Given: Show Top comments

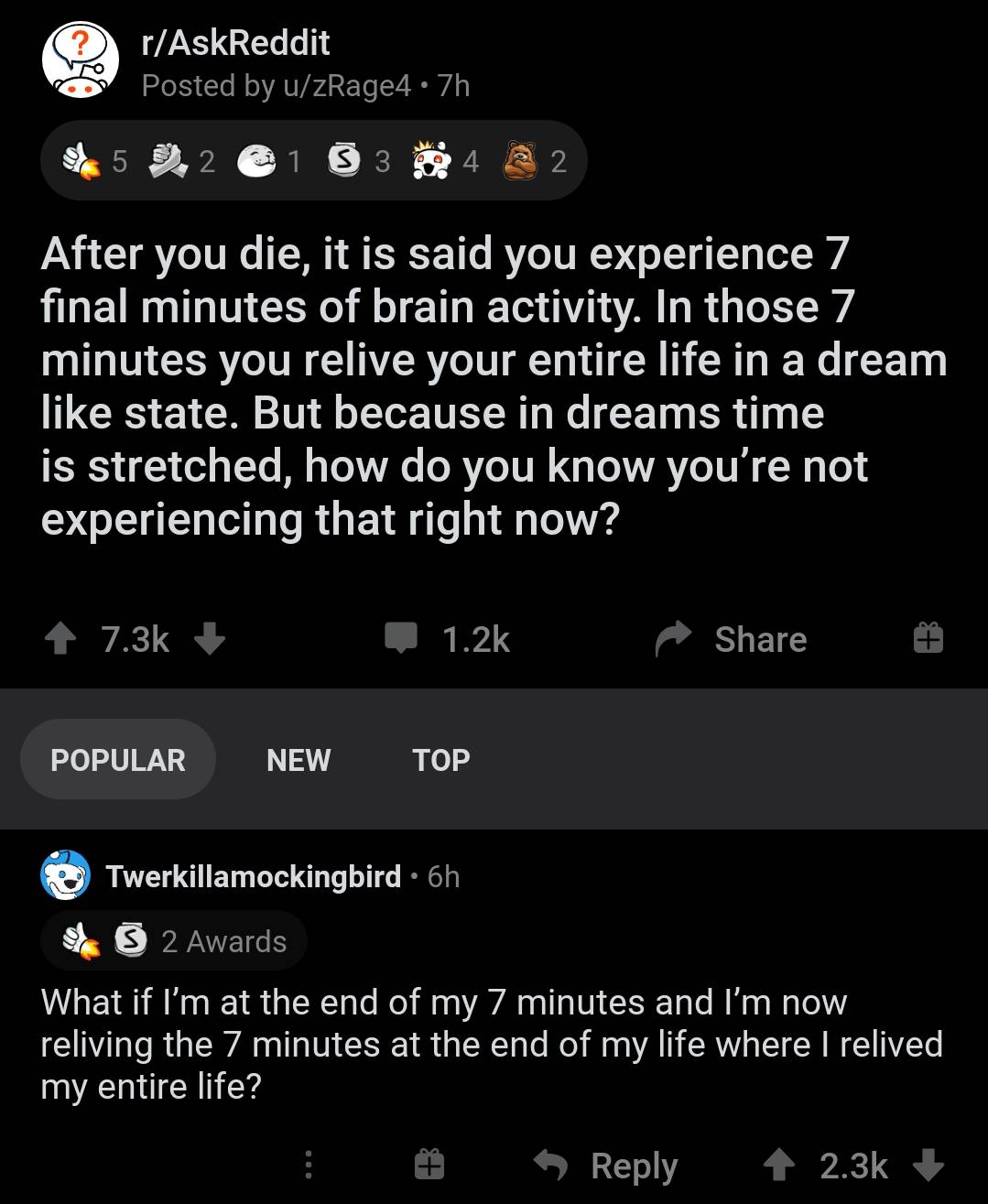Looking at the screenshot, I should pyautogui.click(x=441, y=760).
